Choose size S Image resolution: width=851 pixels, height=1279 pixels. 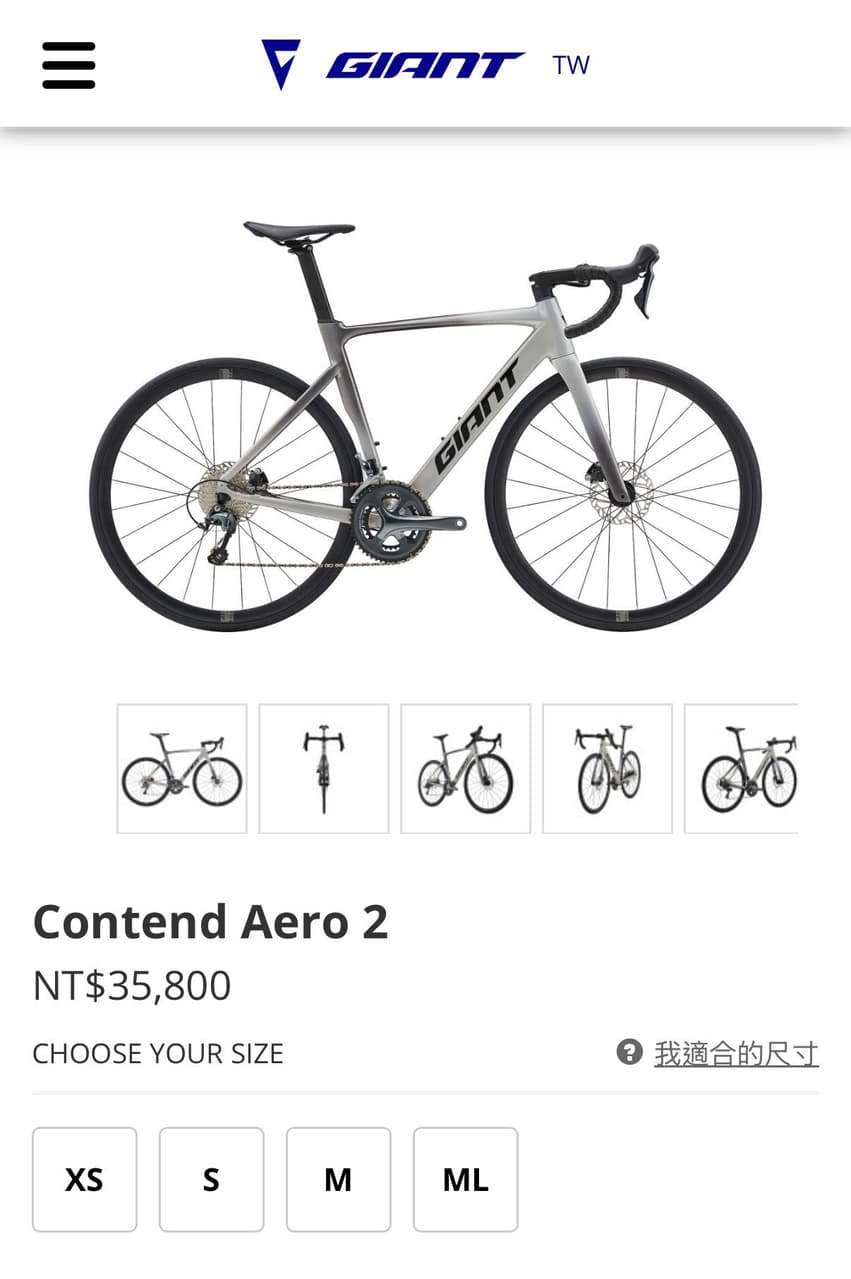coord(211,1179)
